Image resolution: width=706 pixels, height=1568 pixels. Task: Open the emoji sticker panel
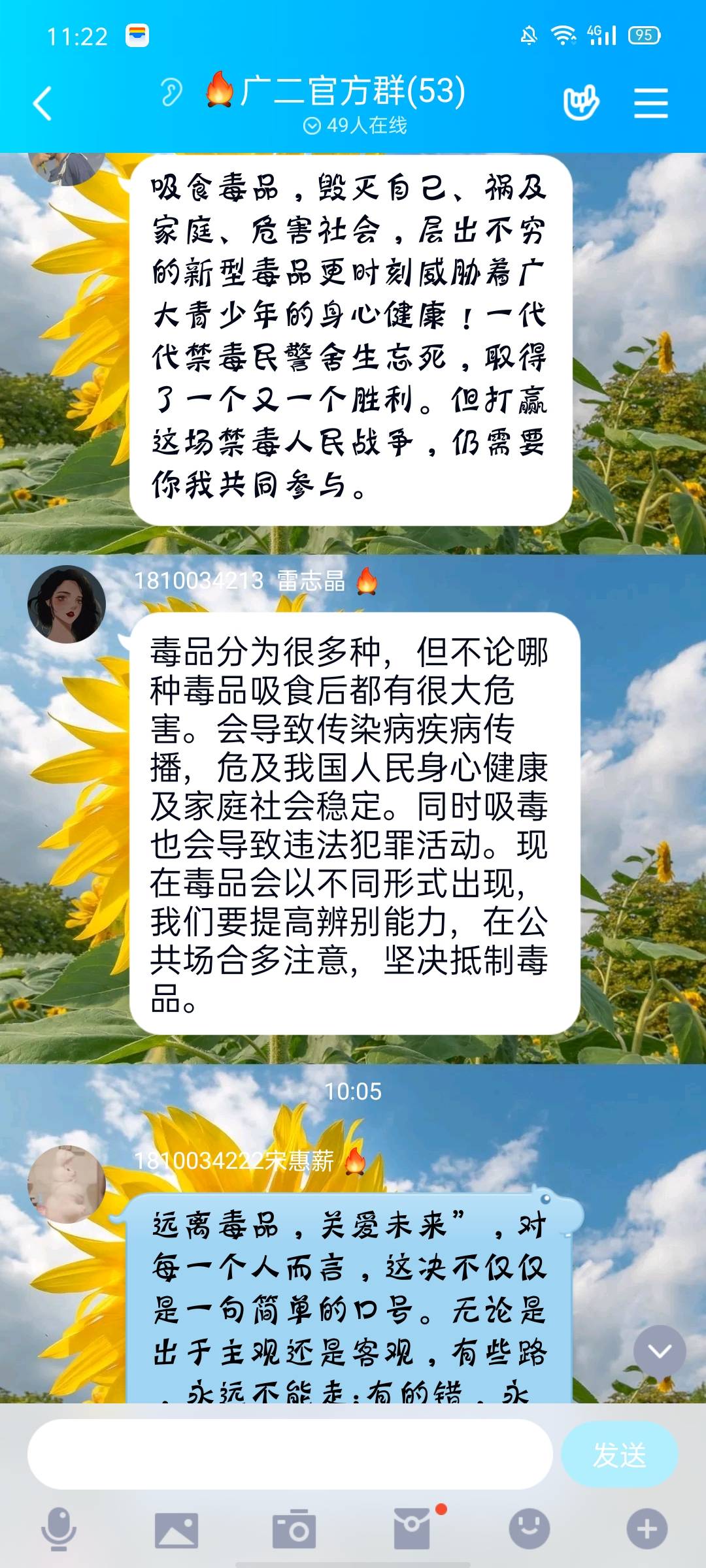529,1529
